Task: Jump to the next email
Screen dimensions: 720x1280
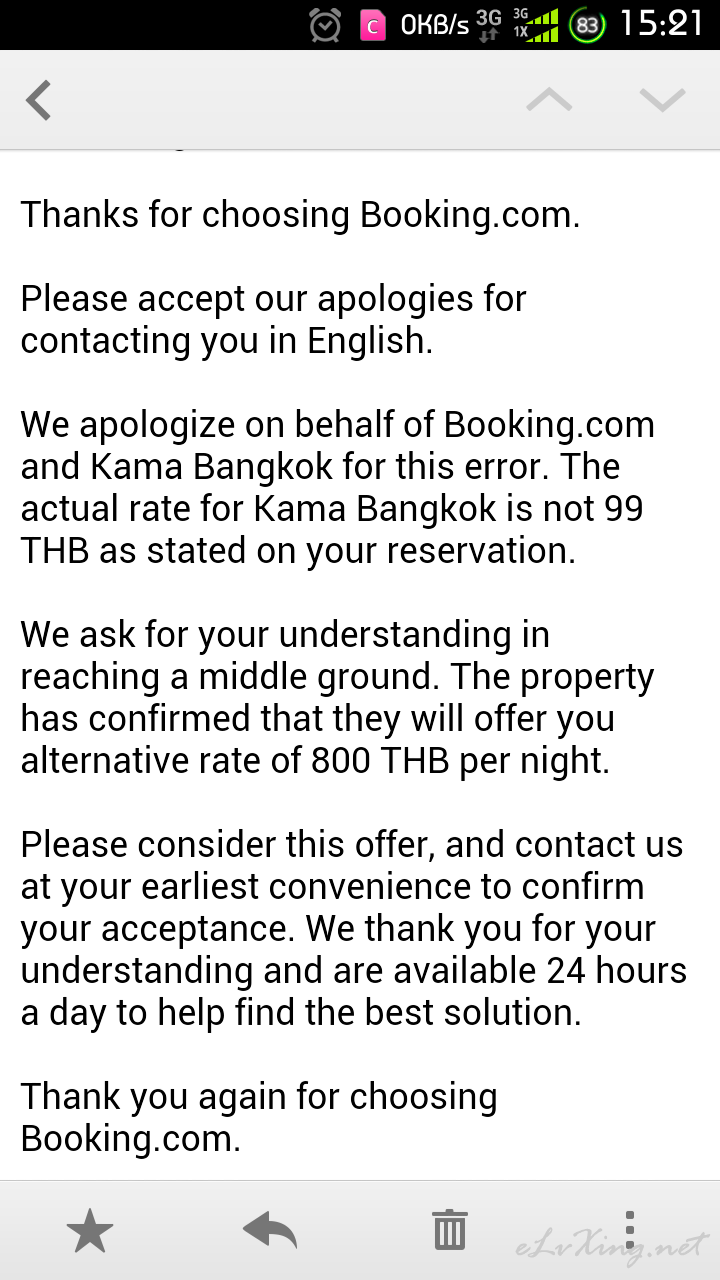Action: pos(662,99)
